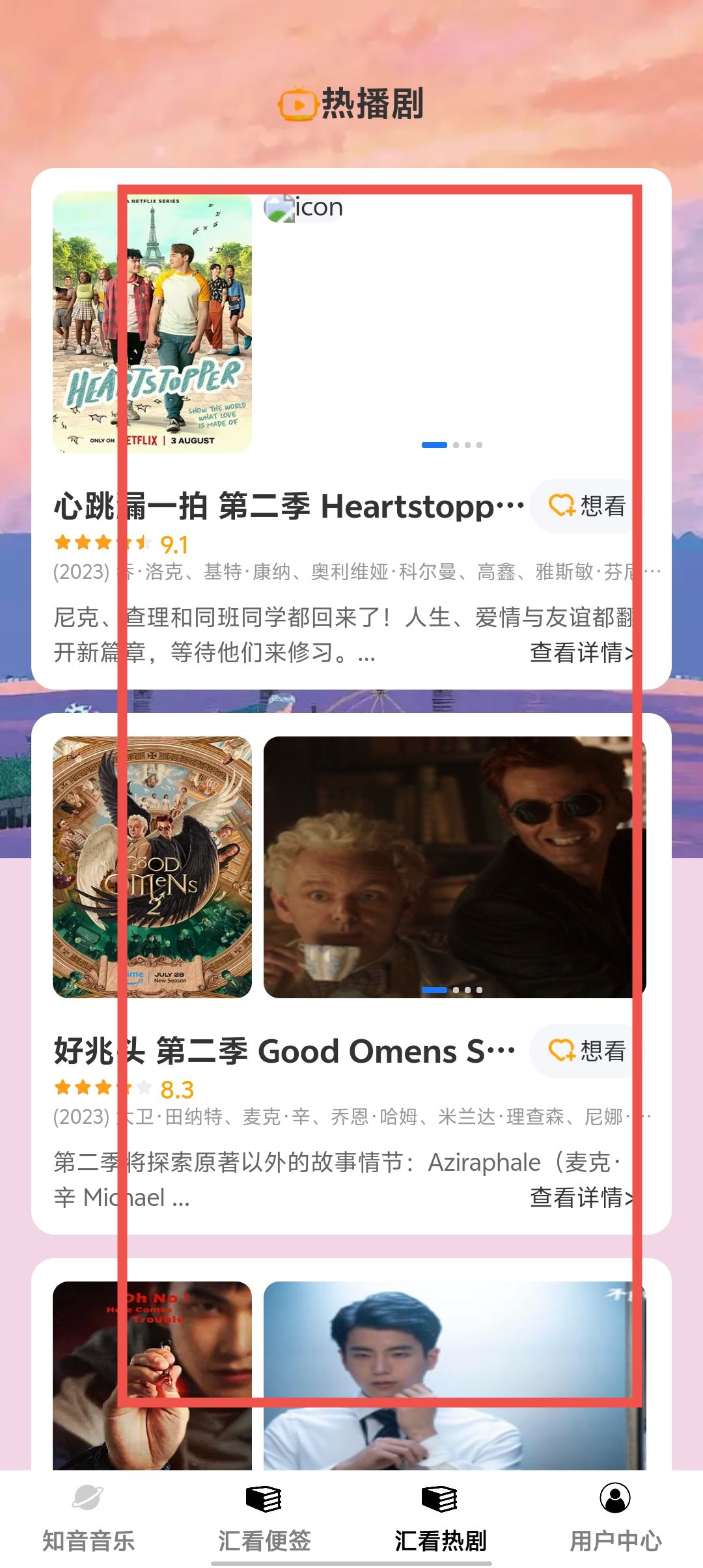Viewport: 703px width, 1568px height.
Task: Open the Good Omens 2 poster
Action: click(x=152, y=867)
